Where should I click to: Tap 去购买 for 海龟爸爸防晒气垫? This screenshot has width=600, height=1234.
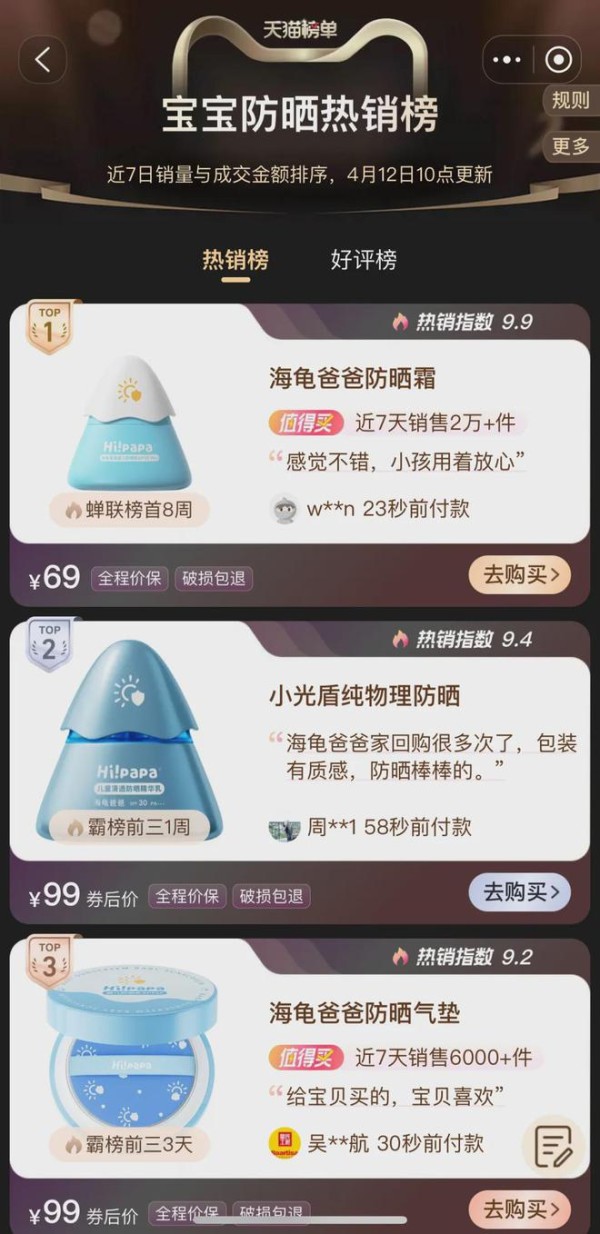520,1210
